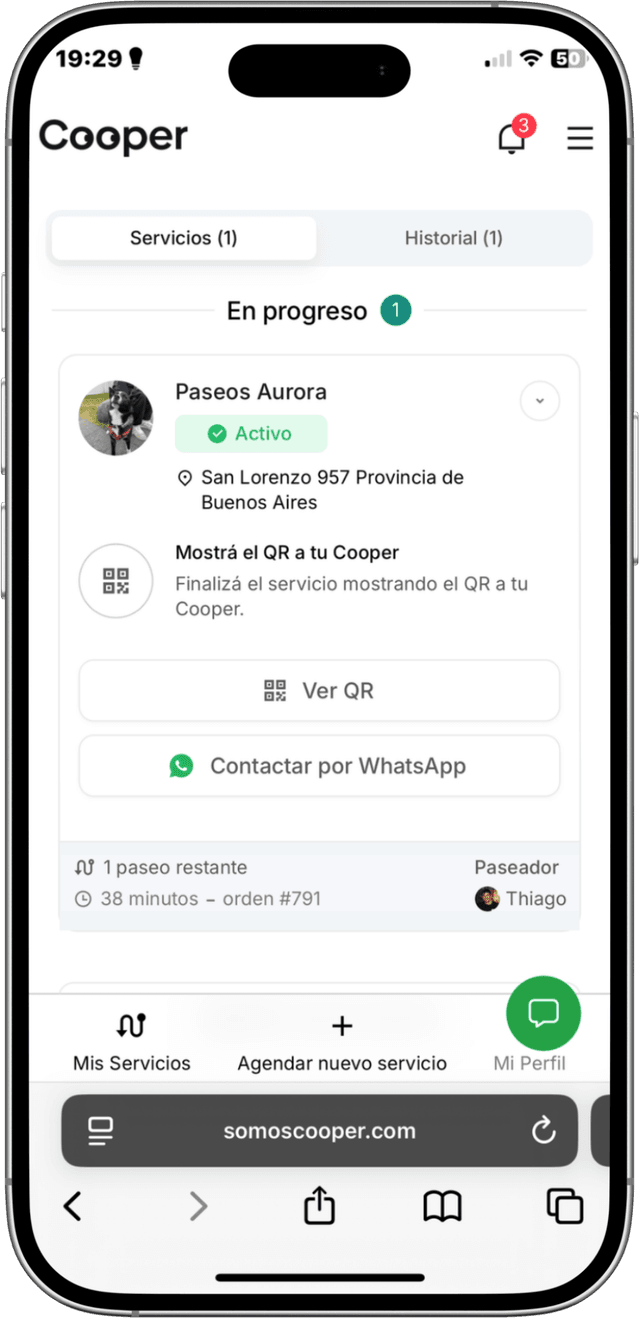Viewport: 640px width, 1318px height.
Task: Open the Mi Perfil tab
Action: 529,1062
